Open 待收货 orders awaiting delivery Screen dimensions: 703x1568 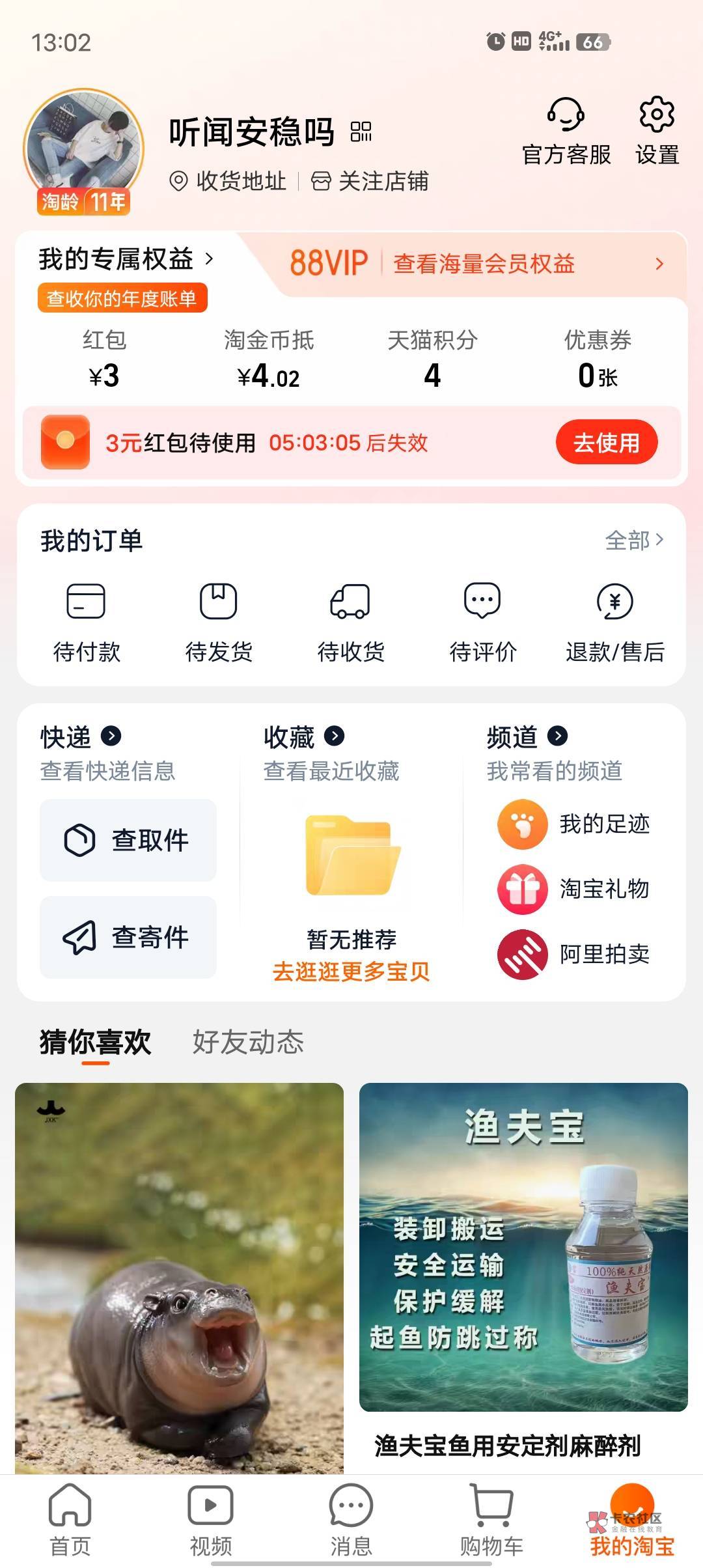coord(351,623)
